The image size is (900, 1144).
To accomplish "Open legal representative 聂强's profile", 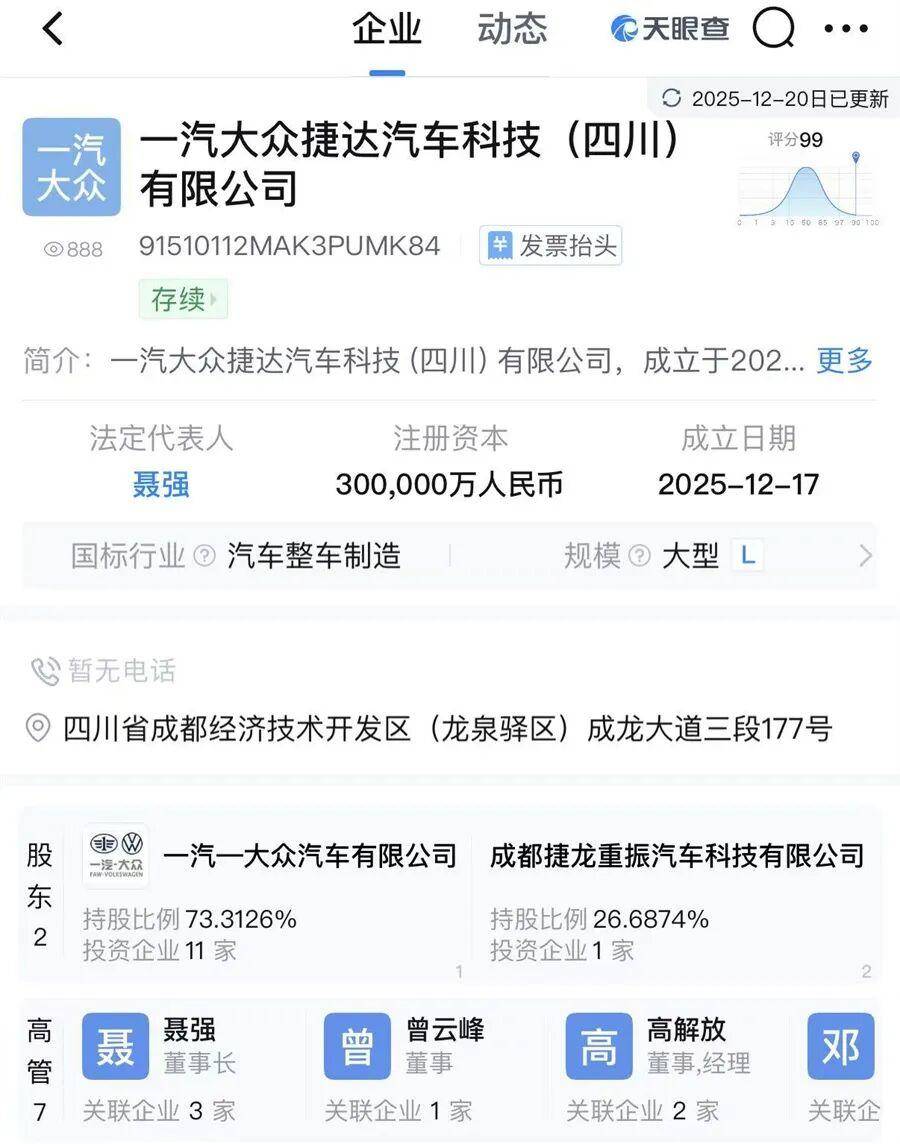I will 160,485.
